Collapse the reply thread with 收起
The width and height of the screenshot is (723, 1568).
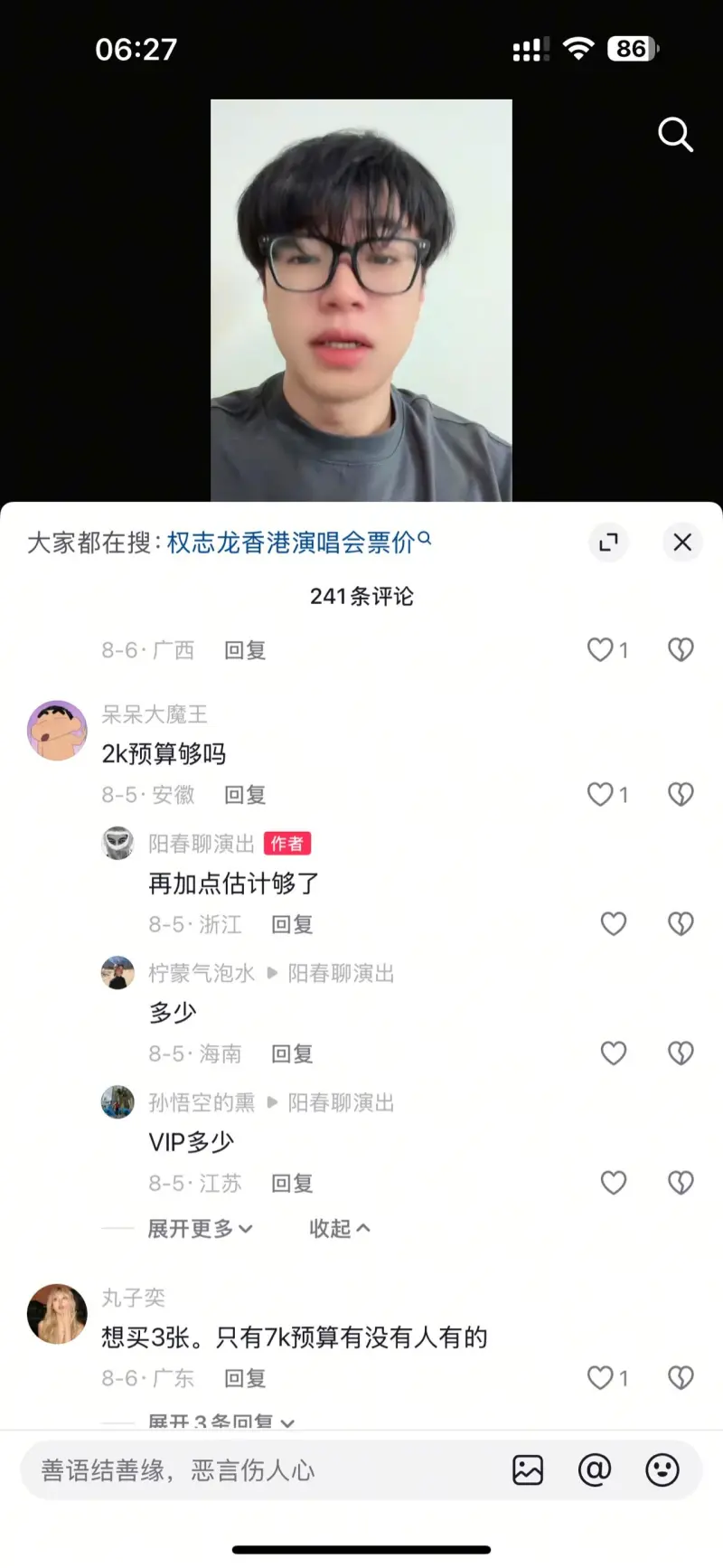click(x=339, y=1228)
